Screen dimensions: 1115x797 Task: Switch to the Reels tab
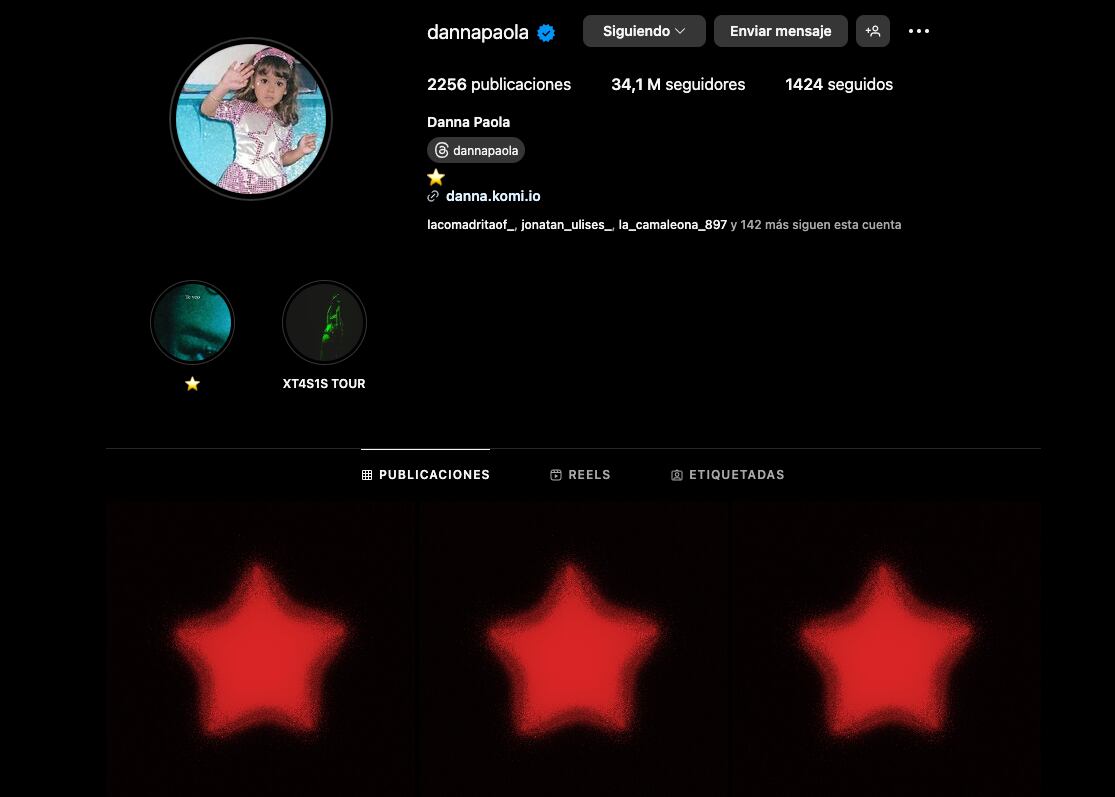coord(580,475)
